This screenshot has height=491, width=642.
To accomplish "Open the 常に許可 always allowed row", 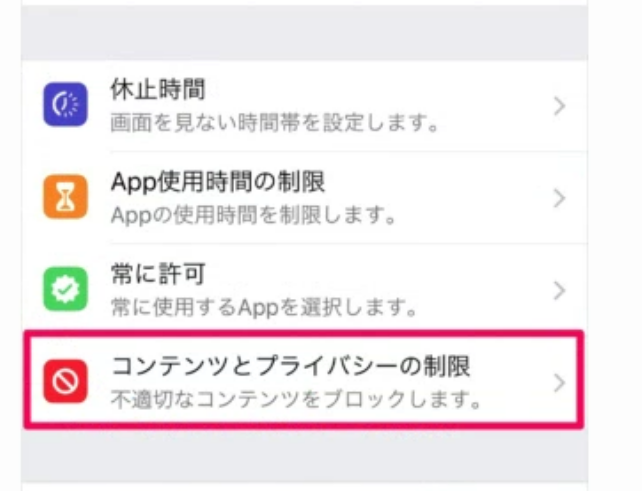I will tap(305, 290).
